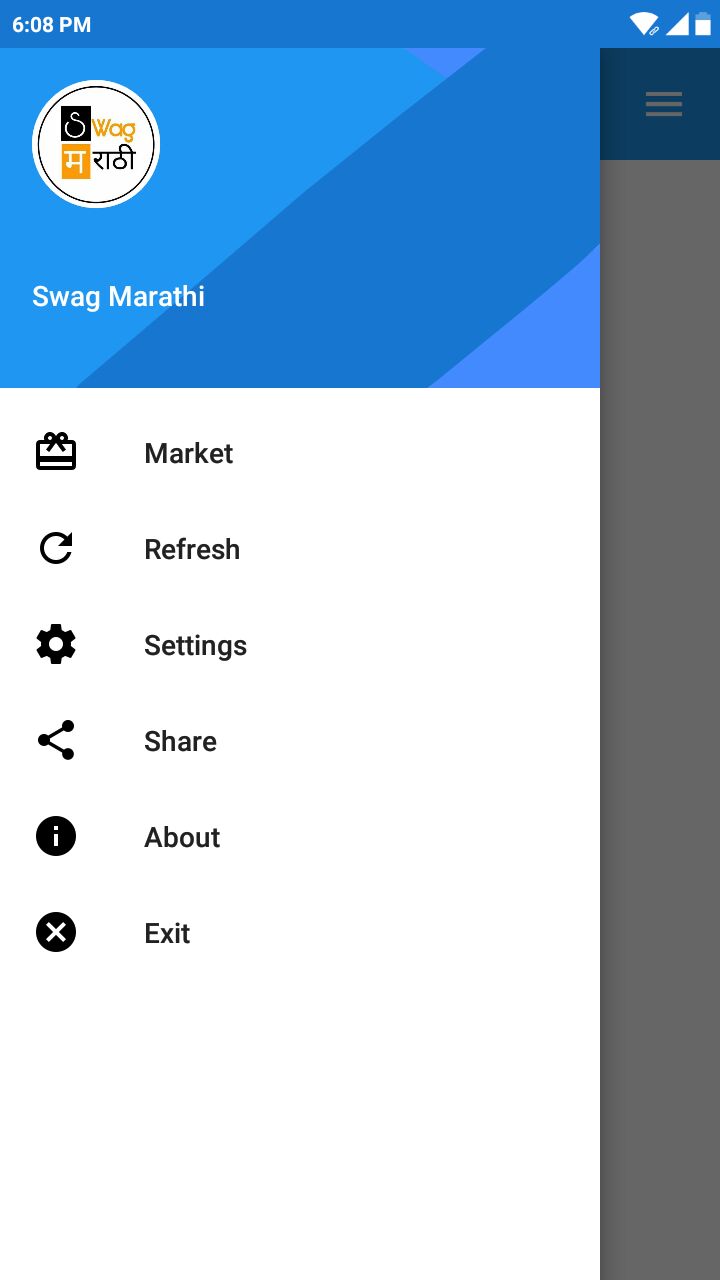This screenshot has height=1280, width=720.
Task: Select the Market gift box icon
Action: (x=57, y=452)
